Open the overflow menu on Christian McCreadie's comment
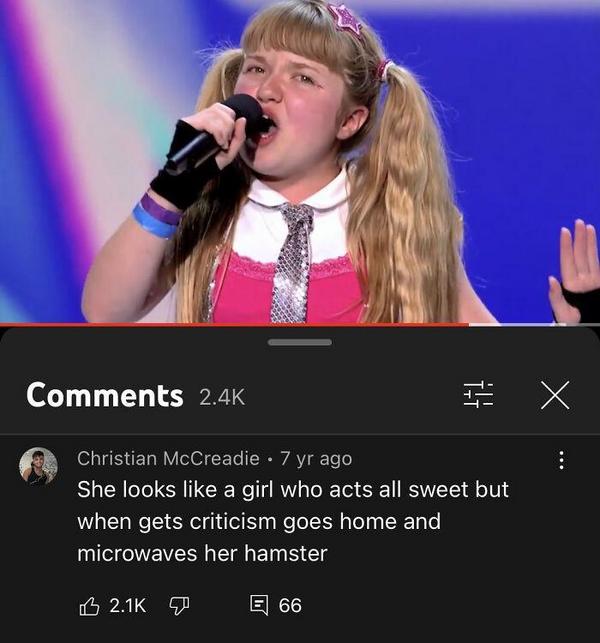 [x=561, y=460]
